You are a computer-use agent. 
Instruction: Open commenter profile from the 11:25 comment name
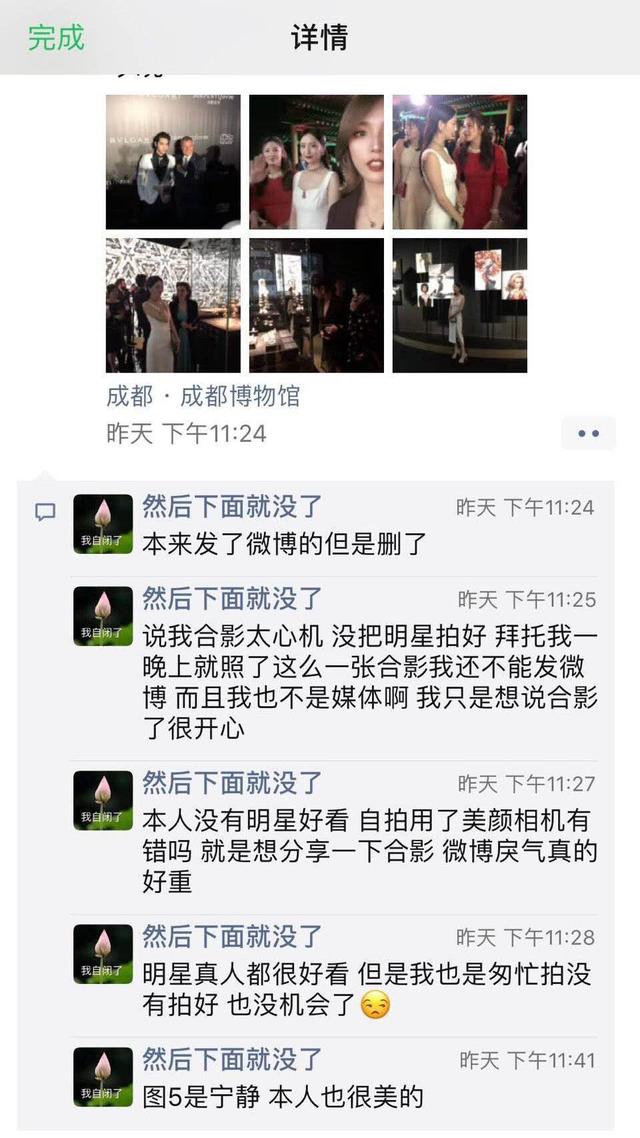click(232, 599)
